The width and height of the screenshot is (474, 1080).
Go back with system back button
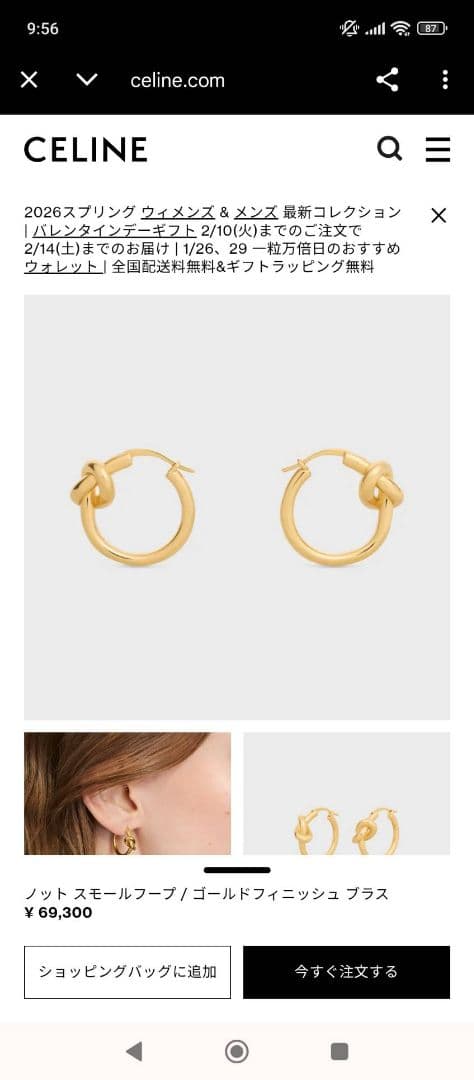pos(134,1051)
